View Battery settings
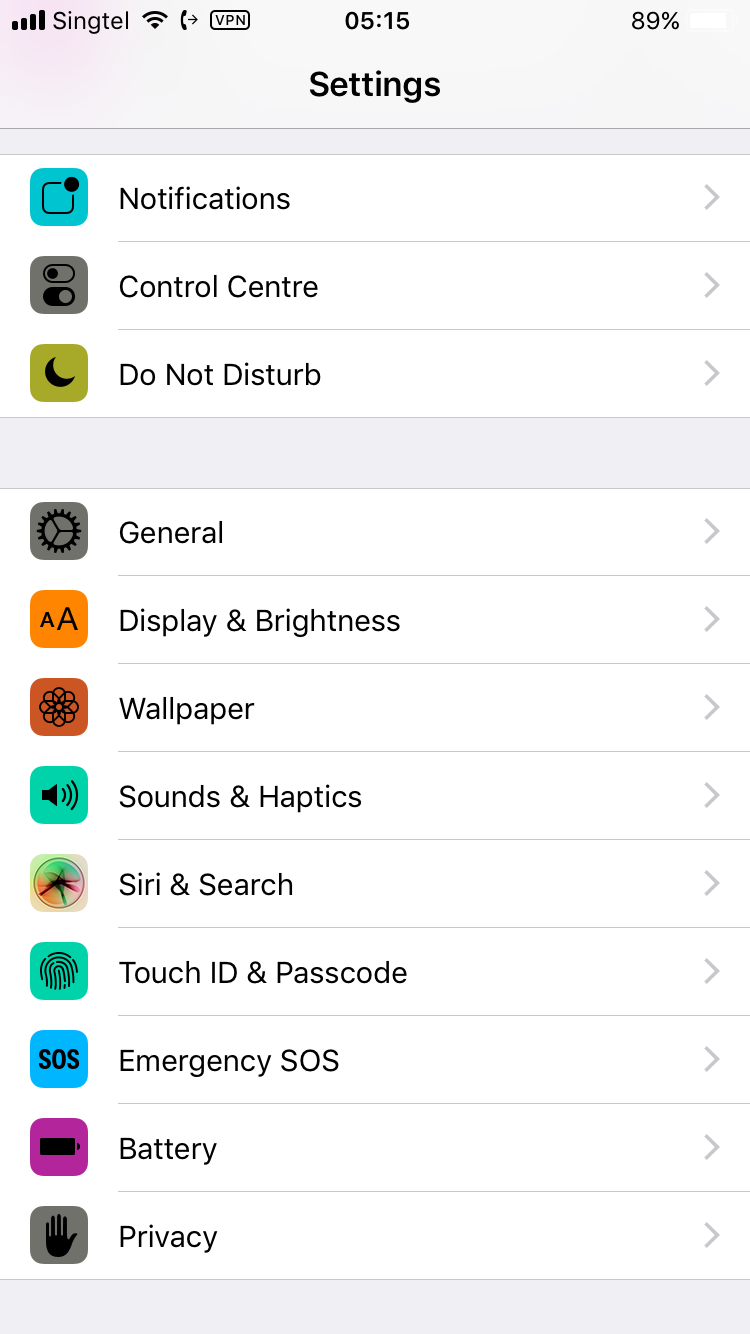 [x=374, y=1148]
